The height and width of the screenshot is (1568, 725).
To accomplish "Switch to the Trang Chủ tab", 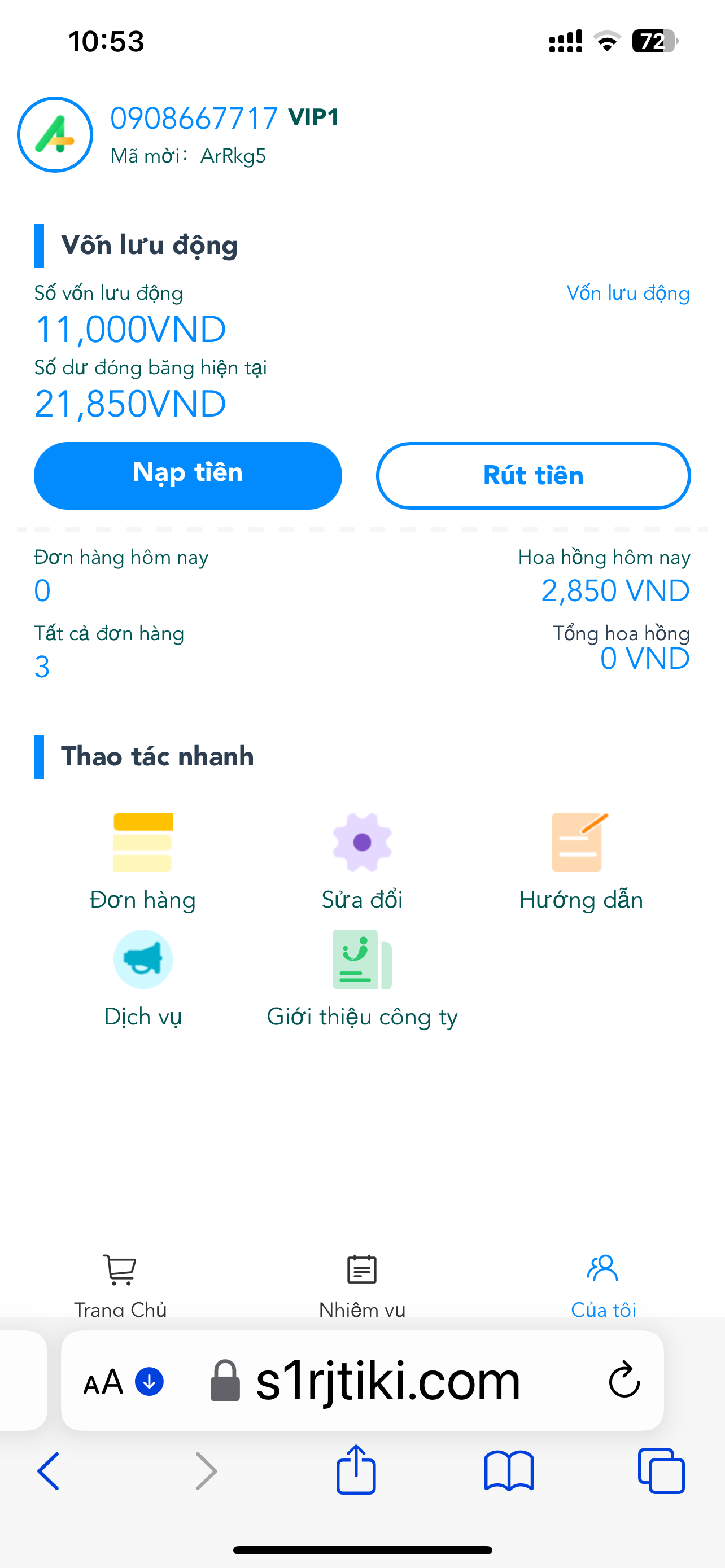I will (x=120, y=1281).
